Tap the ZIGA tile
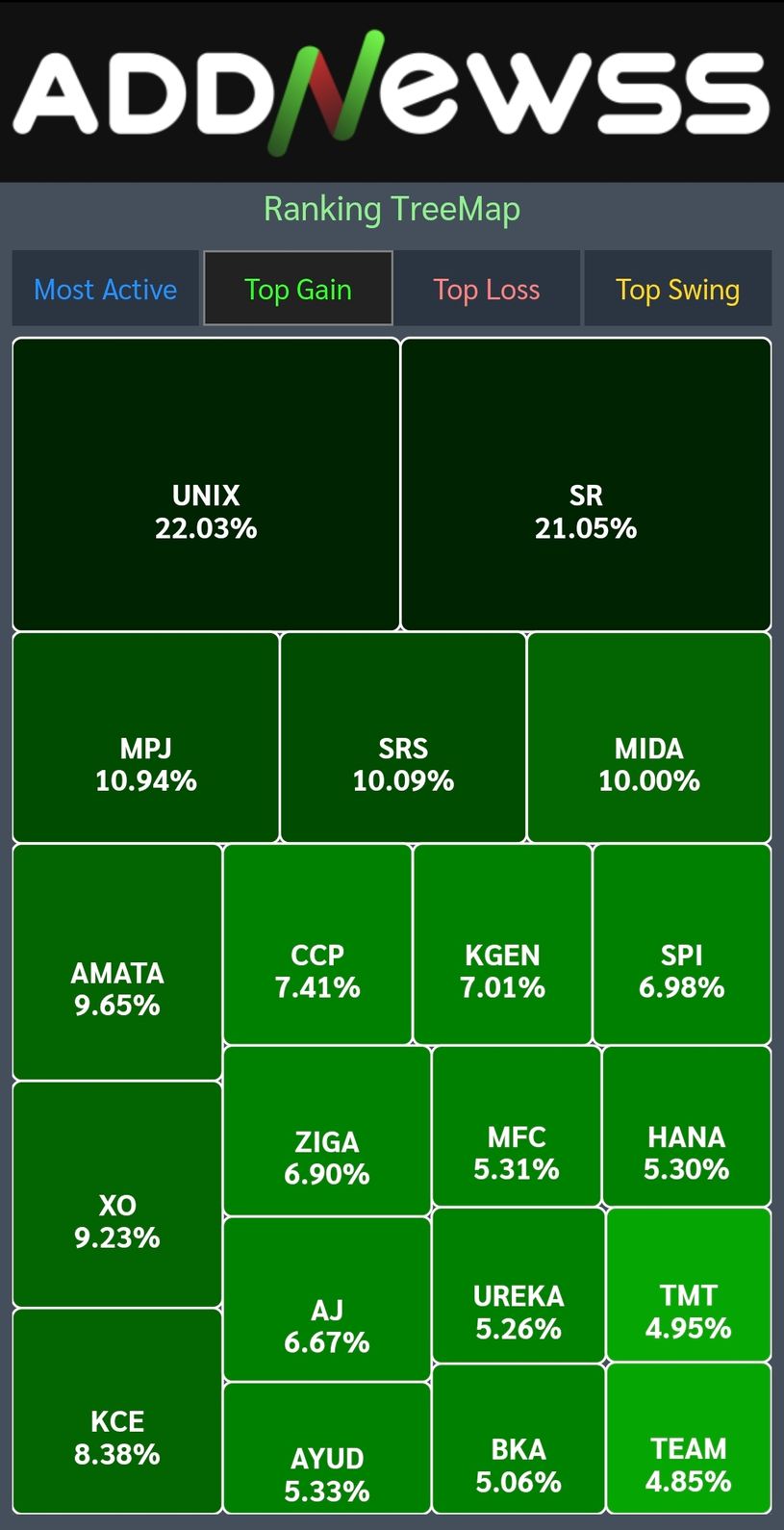The image size is (784, 1530). [x=327, y=1131]
